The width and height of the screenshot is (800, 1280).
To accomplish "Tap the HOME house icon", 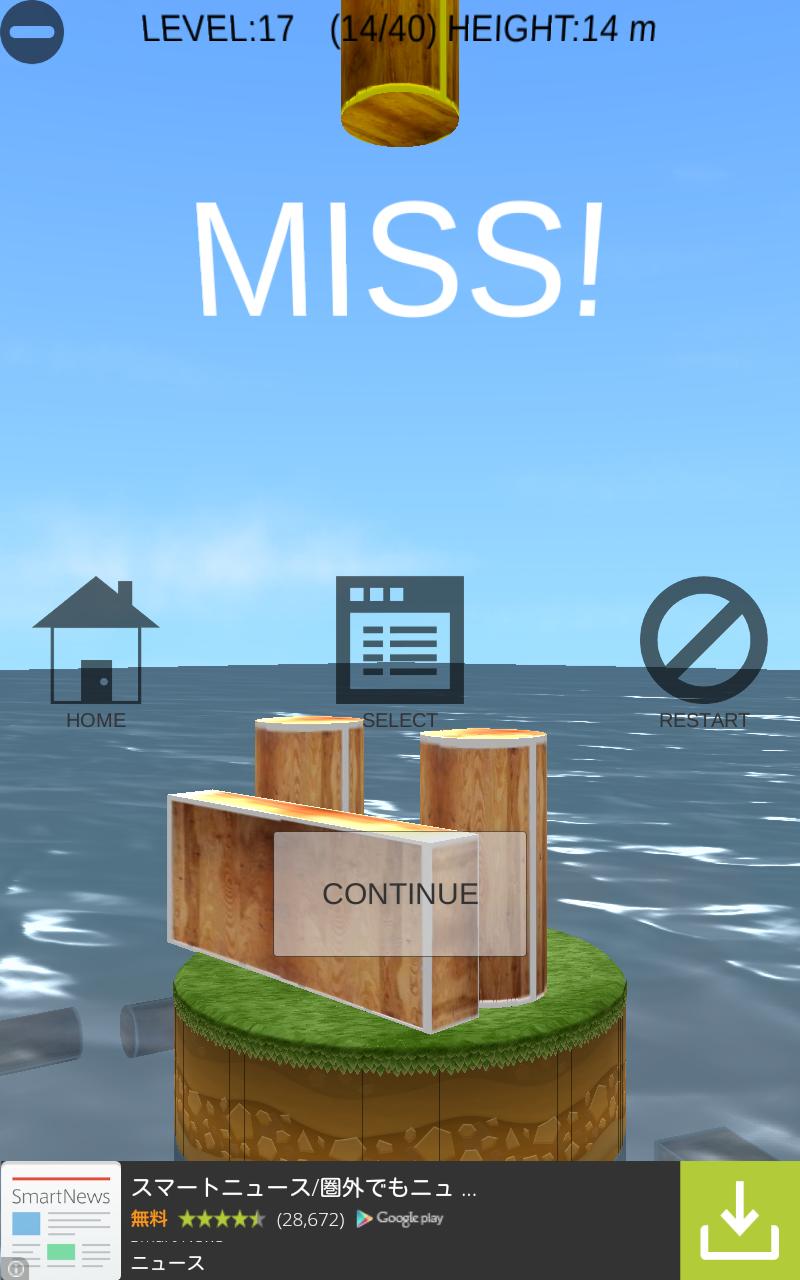I will coord(95,640).
